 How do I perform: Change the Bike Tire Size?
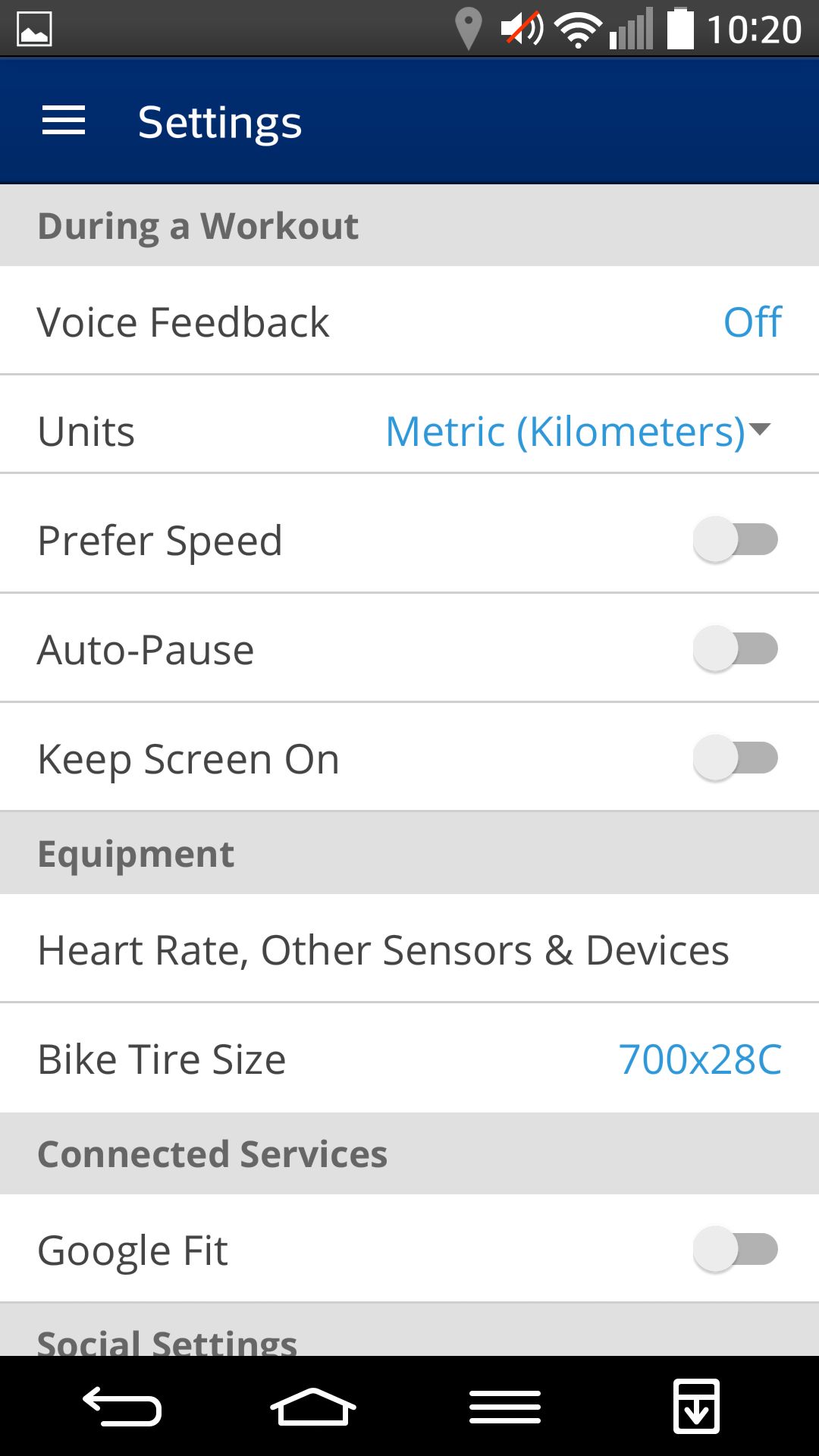pos(409,1058)
